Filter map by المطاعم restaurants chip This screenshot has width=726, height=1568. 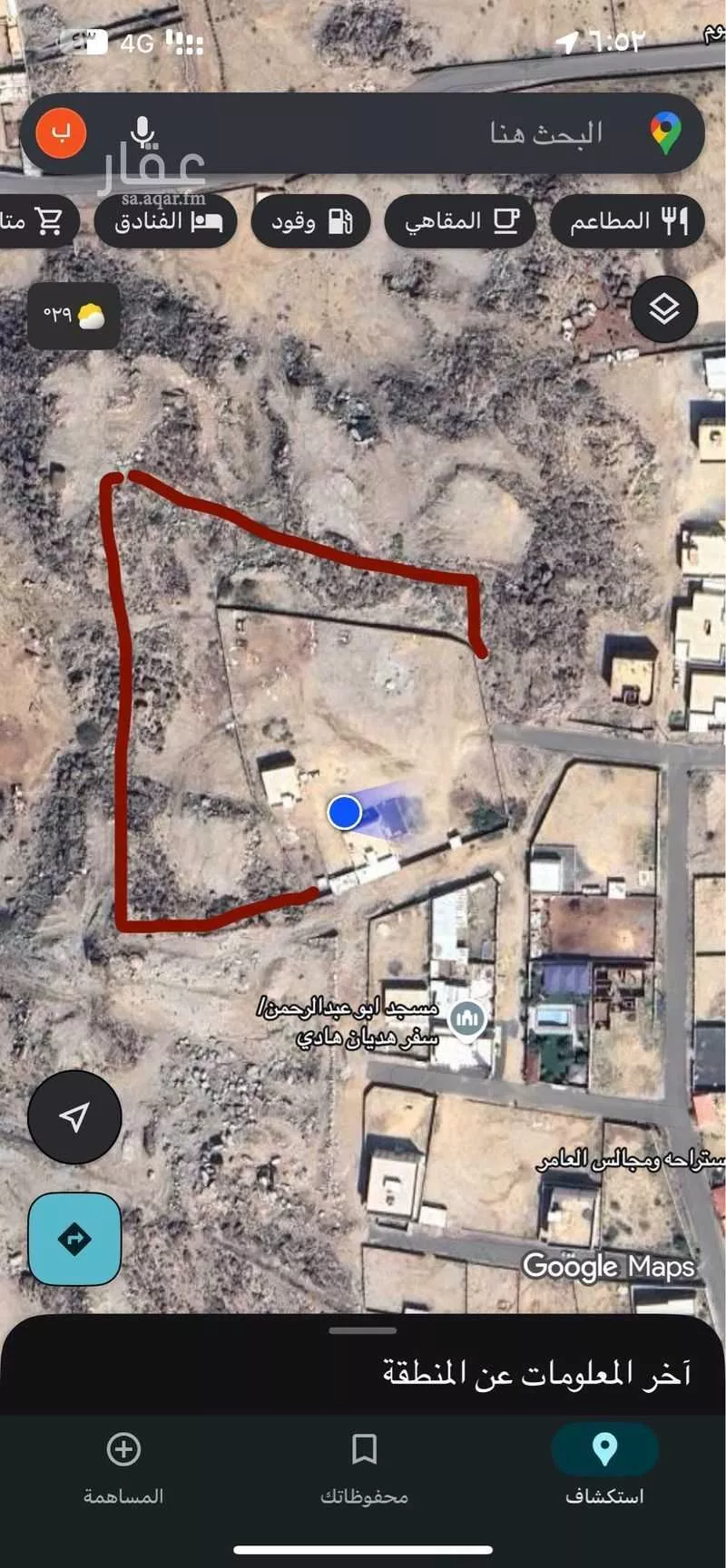pos(627,221)
